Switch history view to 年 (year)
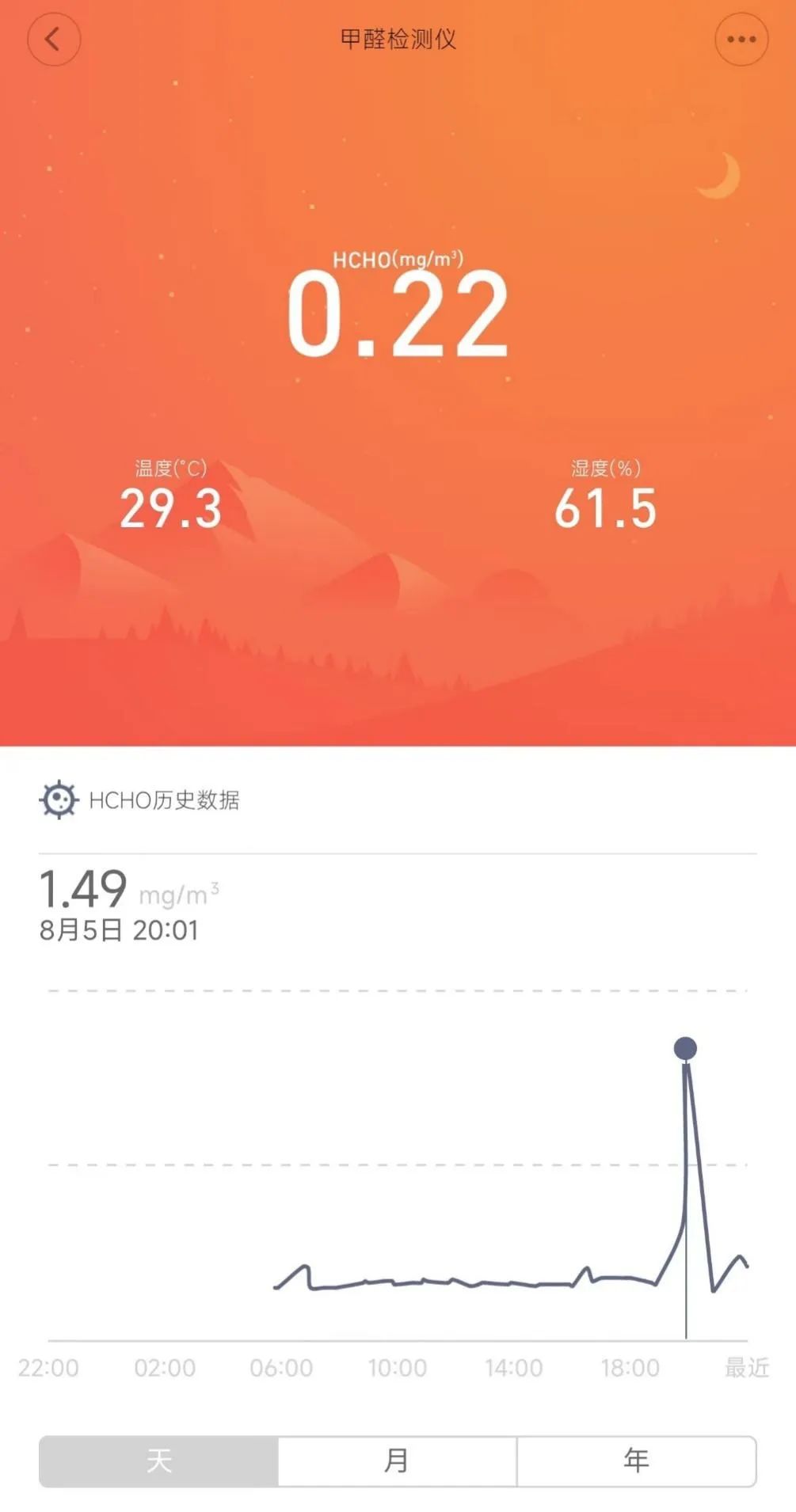This screenshot has width=796, height=1512. [636, 1460]
